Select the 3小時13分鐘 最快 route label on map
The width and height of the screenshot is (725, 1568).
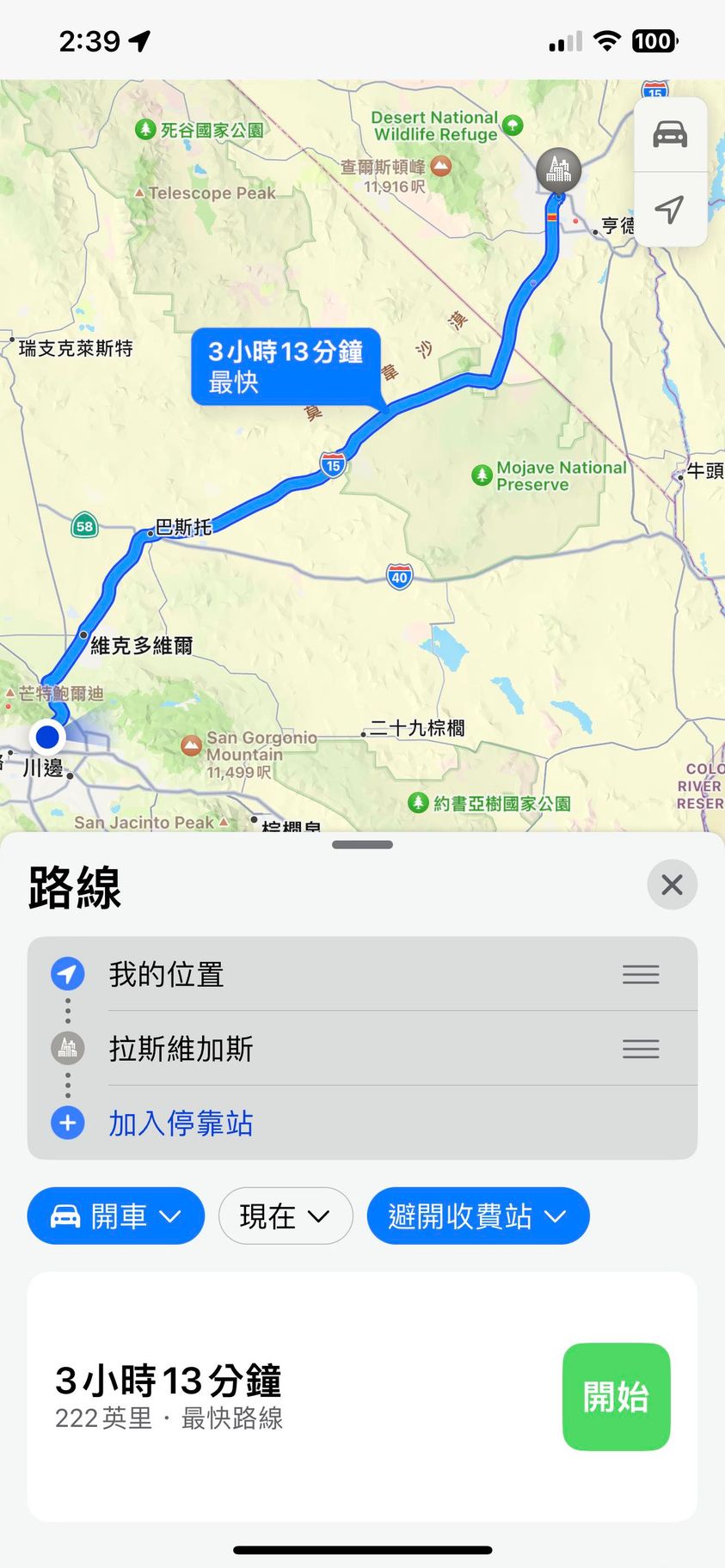pyautogui.click(x=286, y=366)
